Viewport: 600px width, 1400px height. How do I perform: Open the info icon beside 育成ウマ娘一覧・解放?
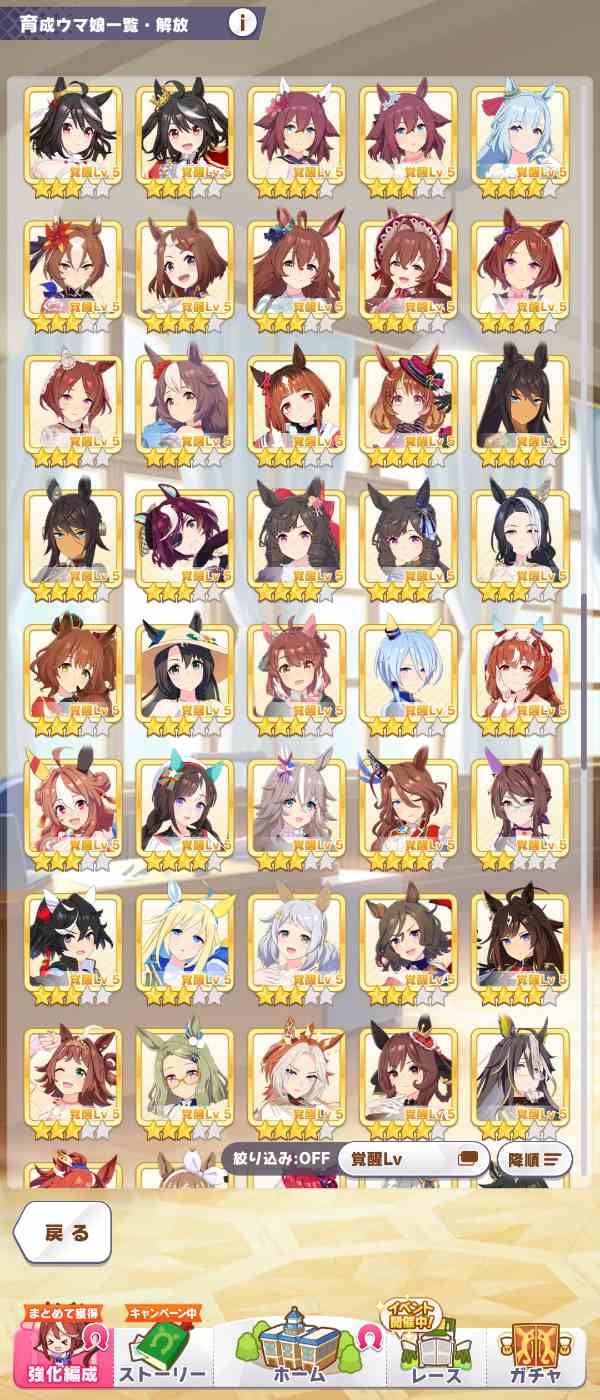(242, 23)
